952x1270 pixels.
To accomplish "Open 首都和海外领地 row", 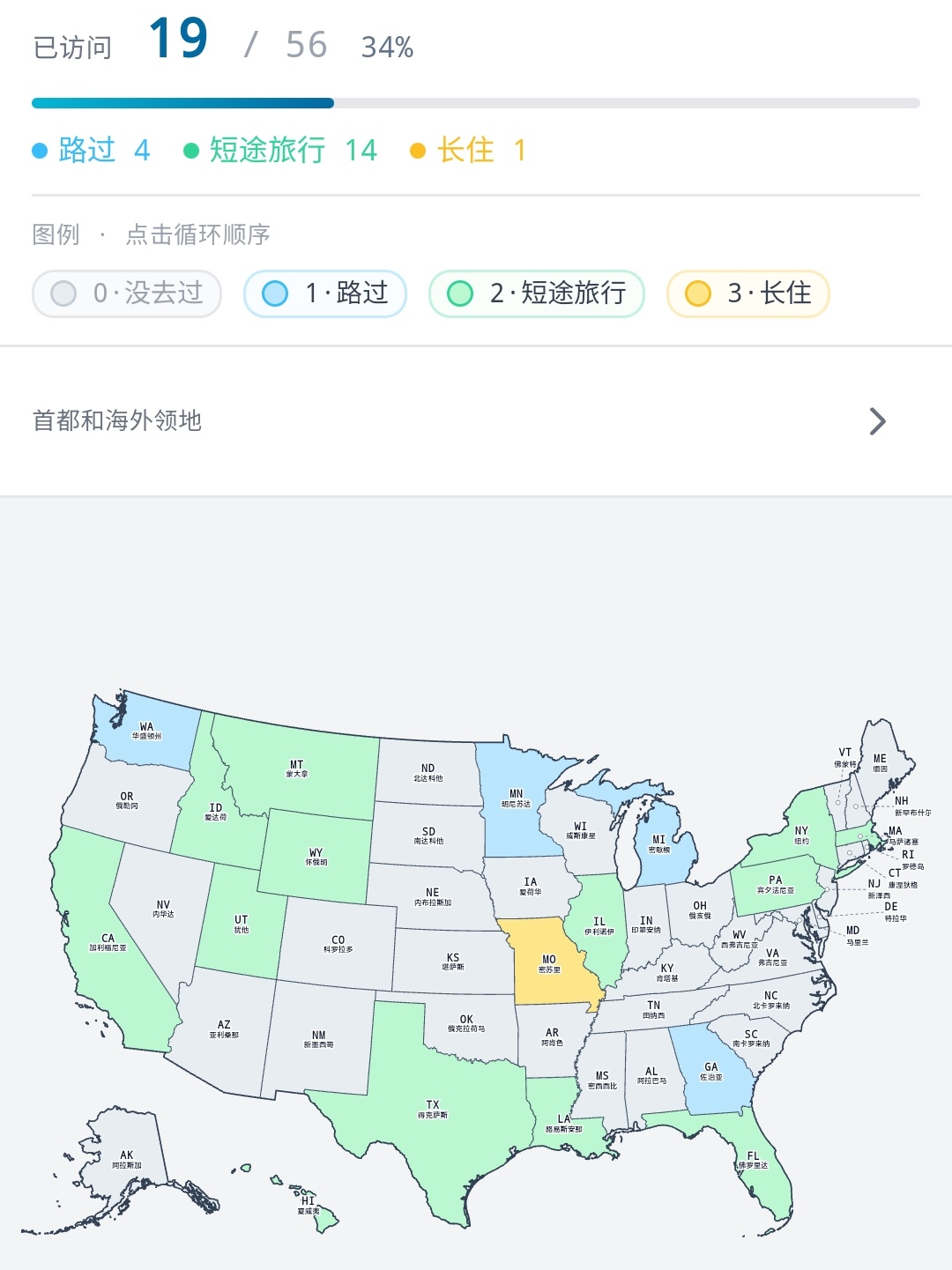I will click(x=476, y=421).
